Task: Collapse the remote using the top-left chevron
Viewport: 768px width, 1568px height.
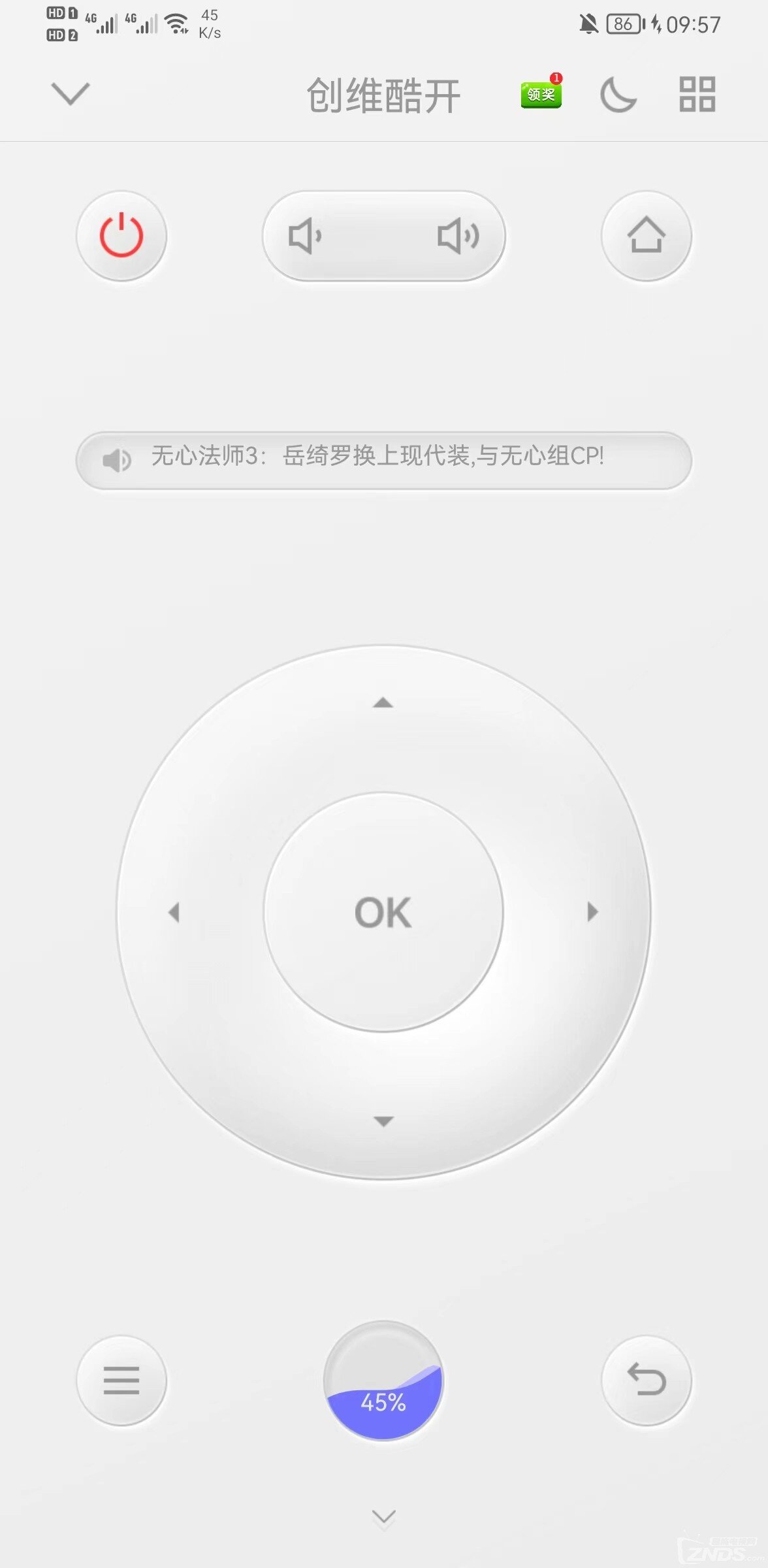Action: click(70, 93)
